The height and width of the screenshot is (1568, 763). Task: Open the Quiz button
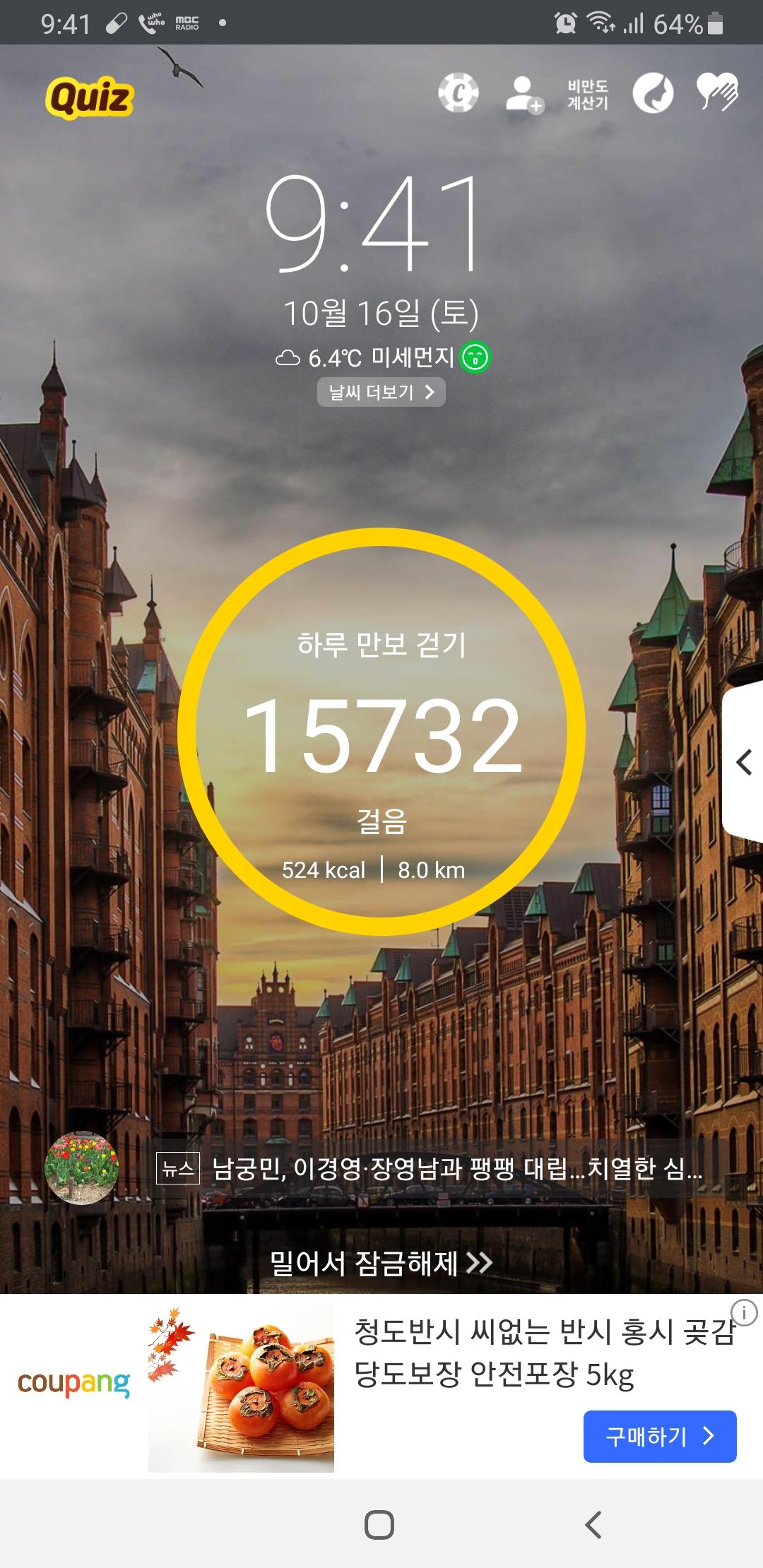click(x=90, y=98)
